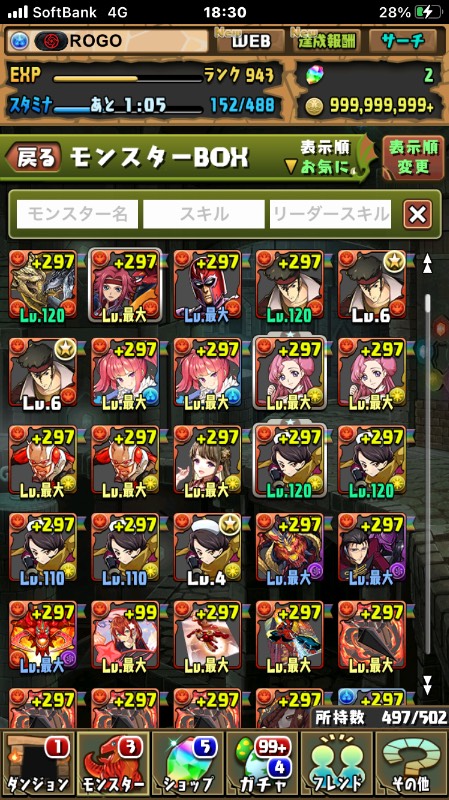Open the サーチ search button
449x800 pixels.
click(403, 42)
